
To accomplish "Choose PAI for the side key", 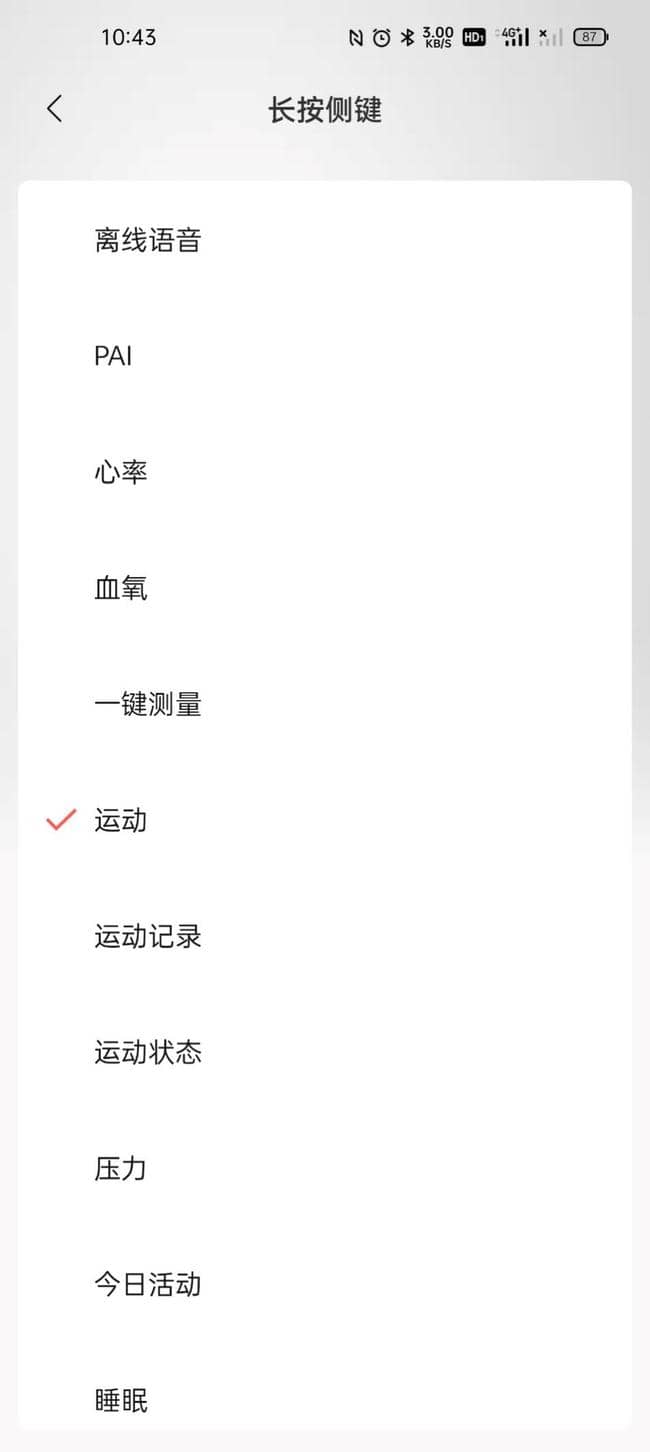I will tap(325, 356).
